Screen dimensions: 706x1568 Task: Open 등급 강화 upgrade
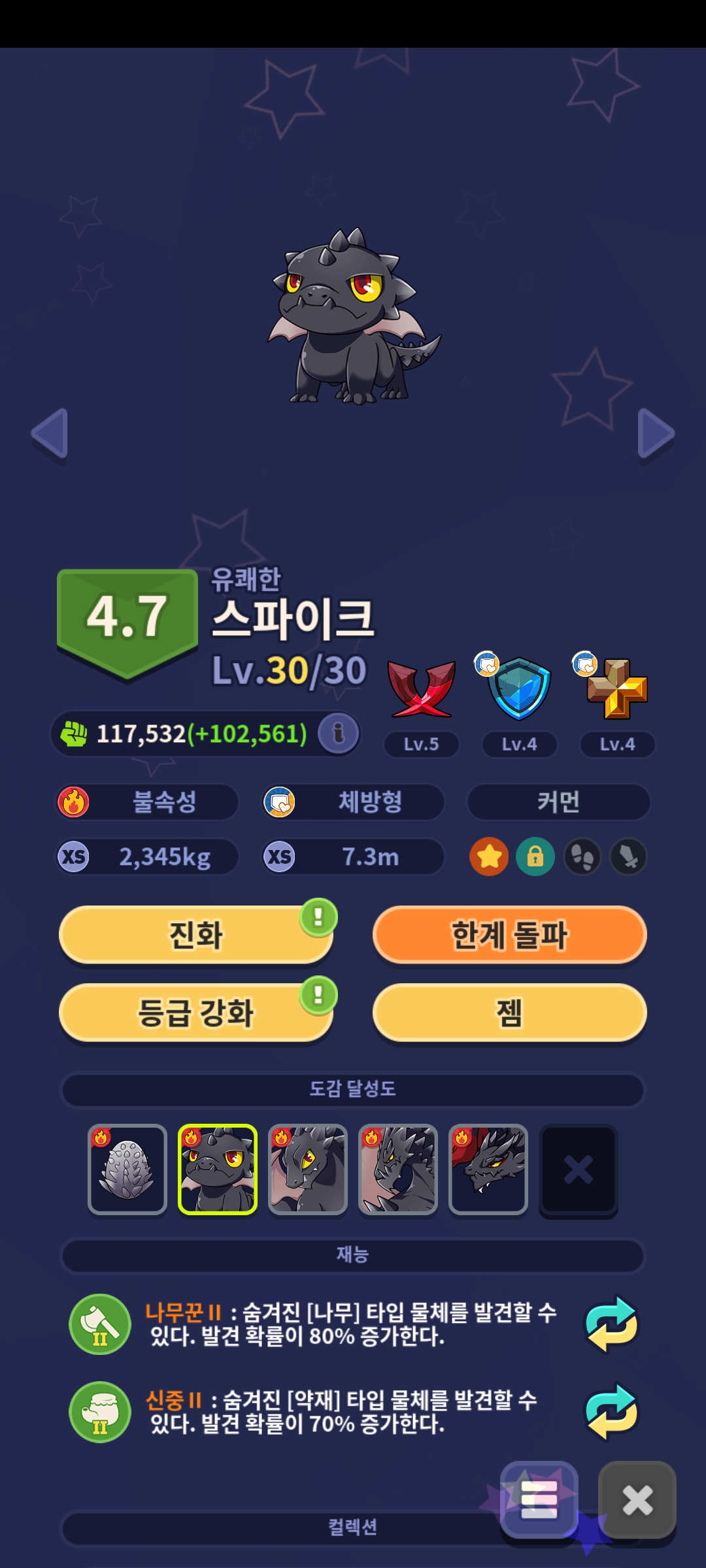[x=196, y=1013]
